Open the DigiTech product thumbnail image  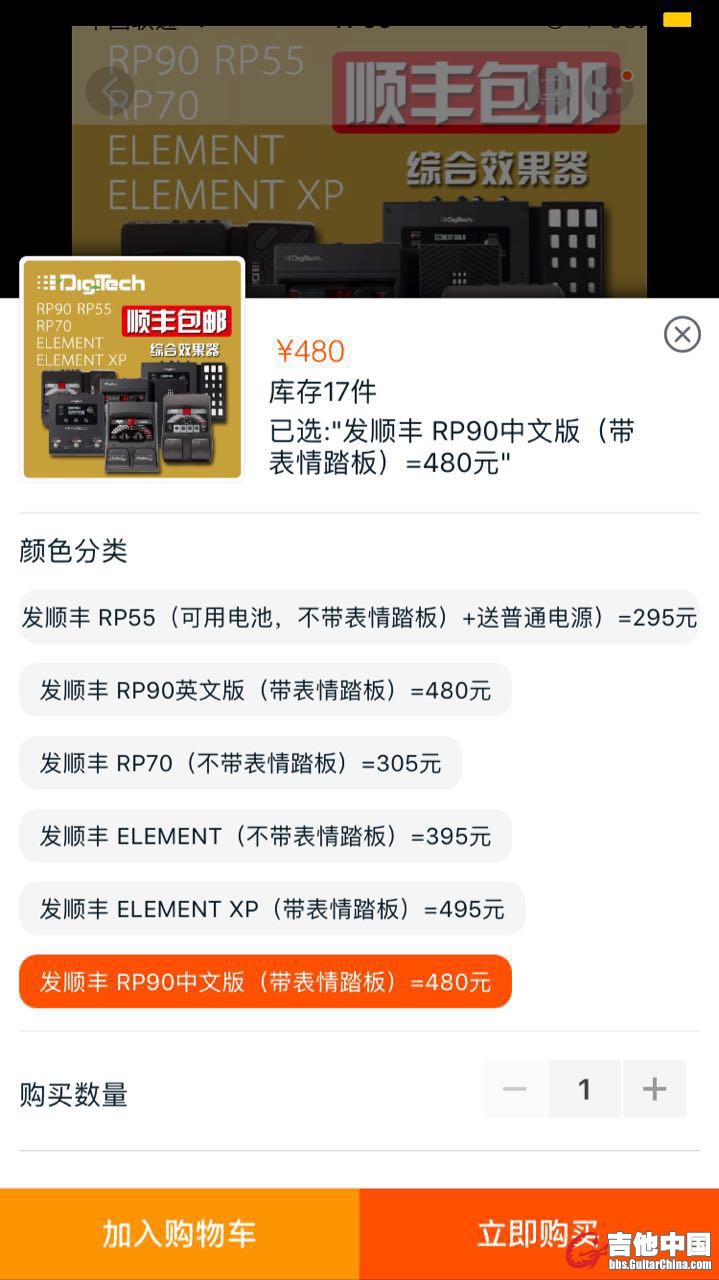132,369
